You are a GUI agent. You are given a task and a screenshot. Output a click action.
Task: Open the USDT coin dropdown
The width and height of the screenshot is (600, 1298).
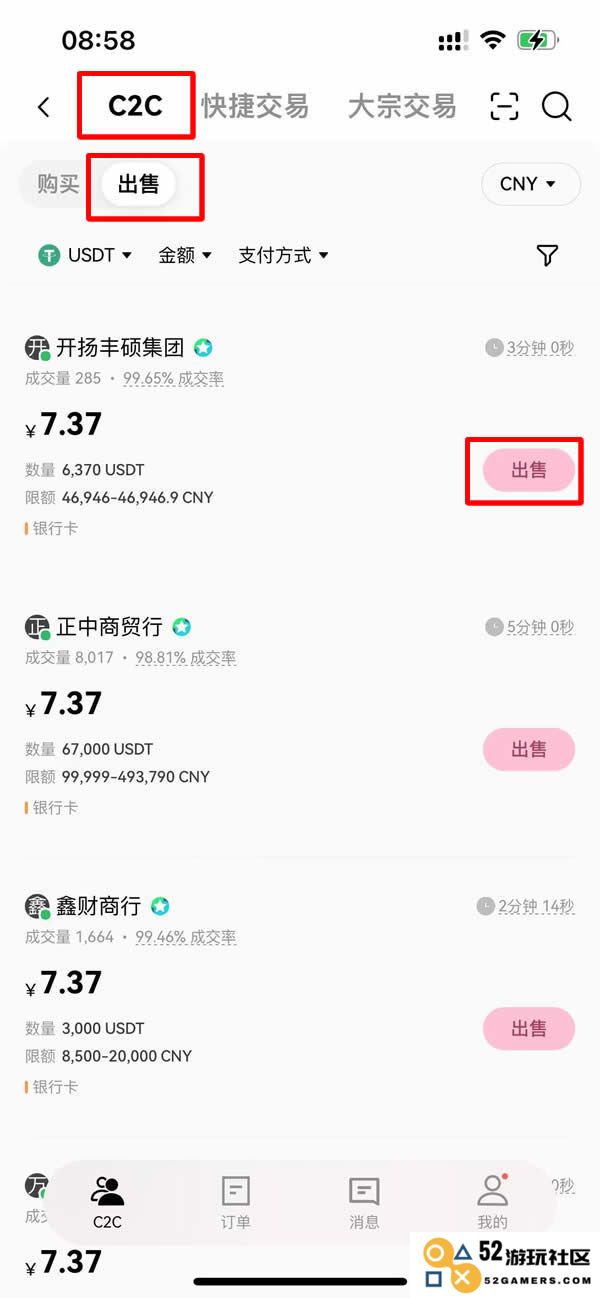86,255
